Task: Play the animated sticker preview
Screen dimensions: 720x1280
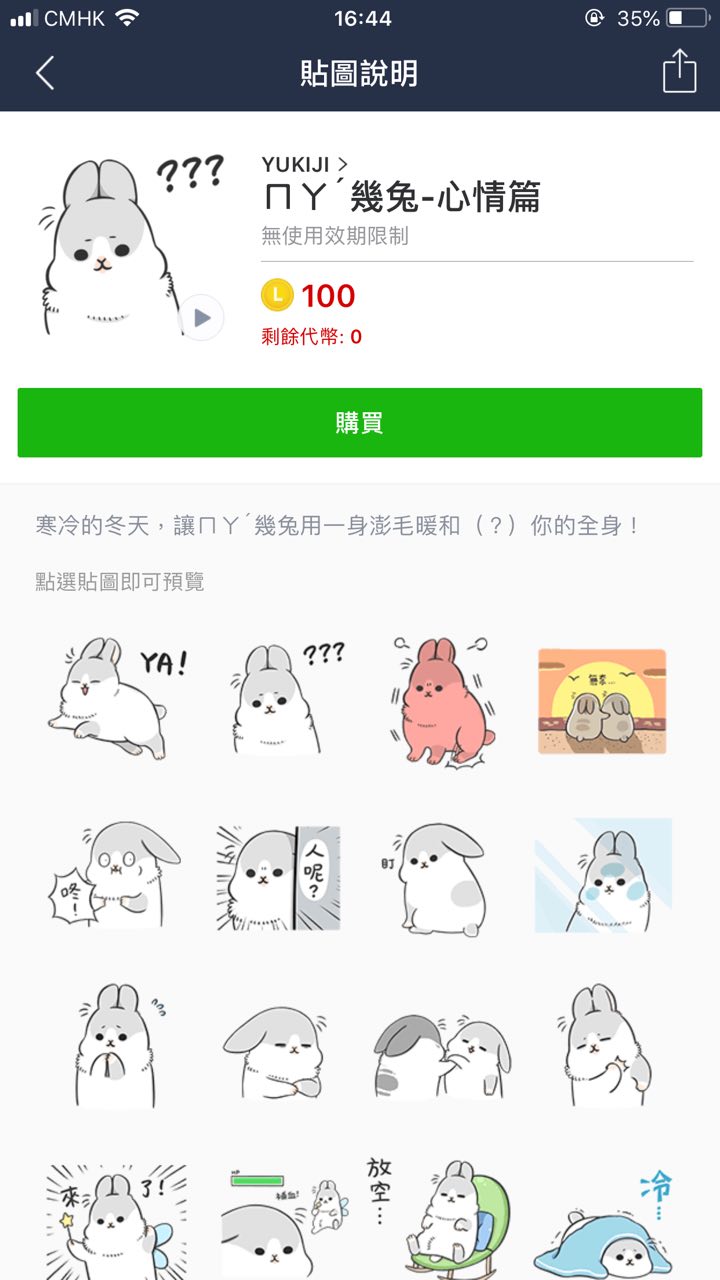Action: pos(202,318)
